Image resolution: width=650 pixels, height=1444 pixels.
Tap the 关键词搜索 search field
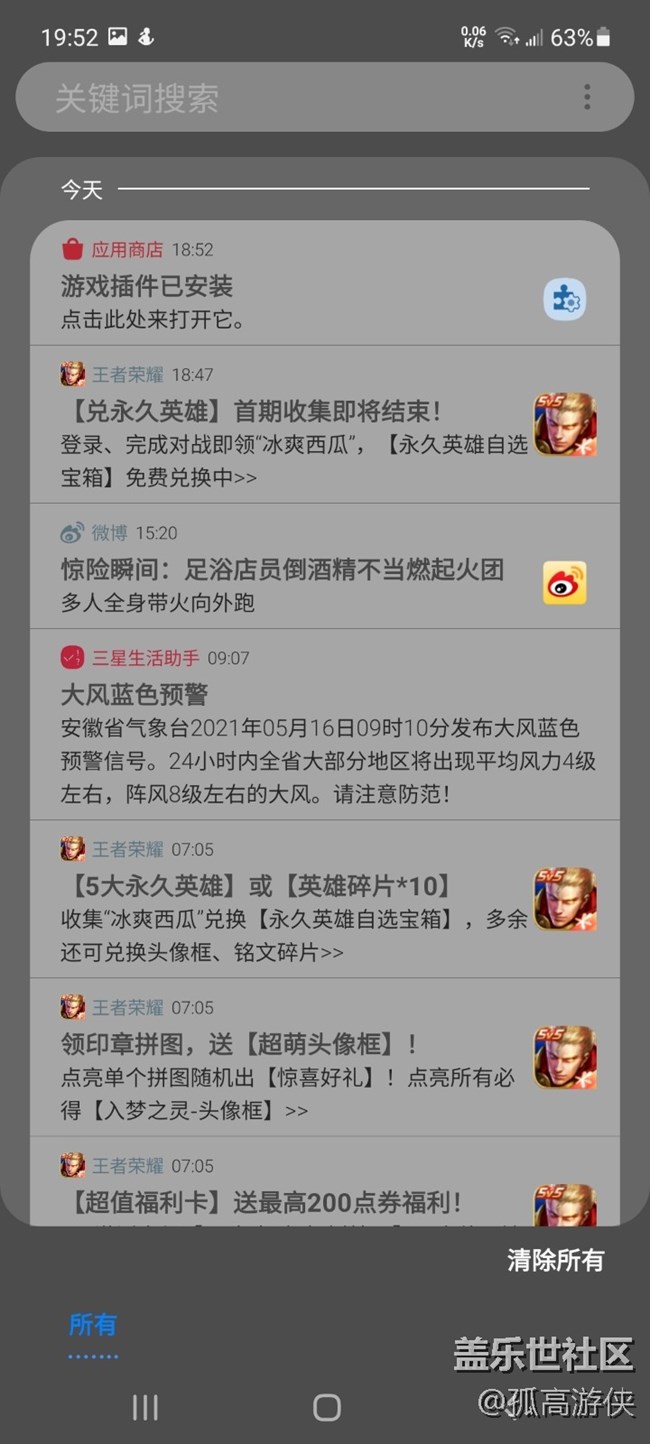point(300,98)
